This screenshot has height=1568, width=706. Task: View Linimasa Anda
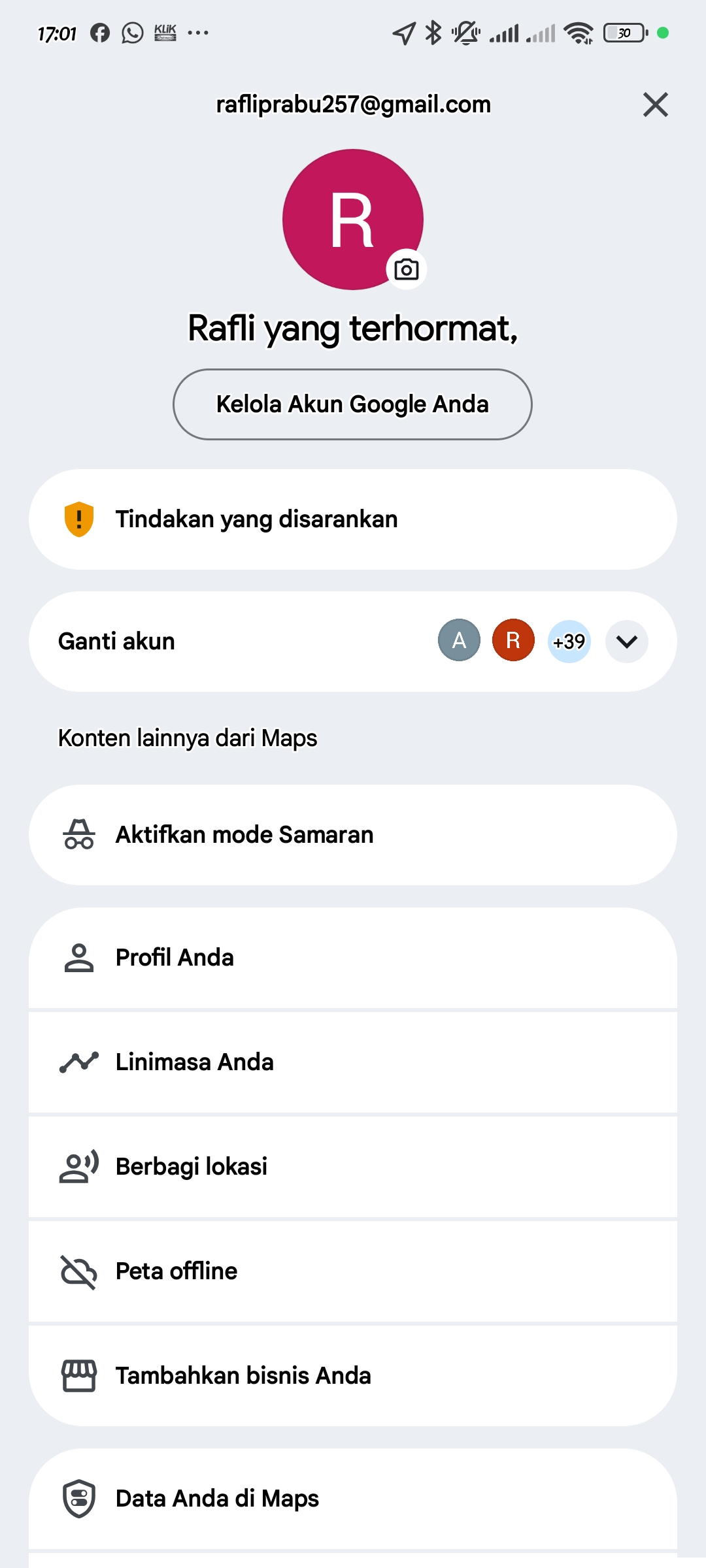pos(352,1062)
